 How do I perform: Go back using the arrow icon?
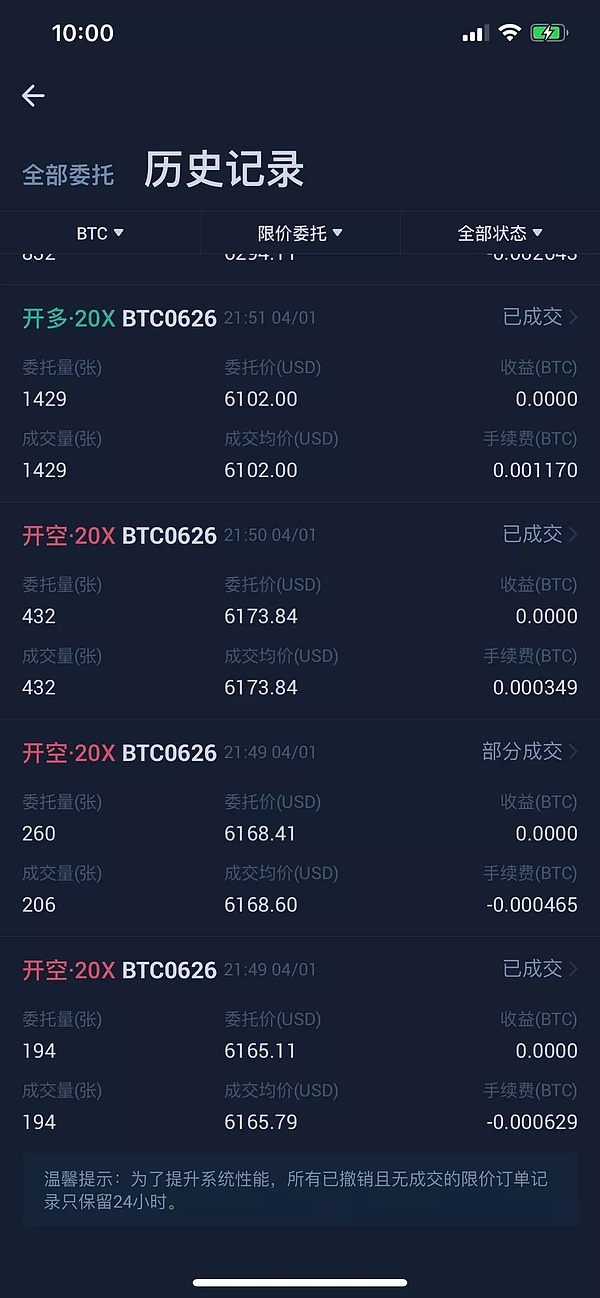tap(33, 95)
